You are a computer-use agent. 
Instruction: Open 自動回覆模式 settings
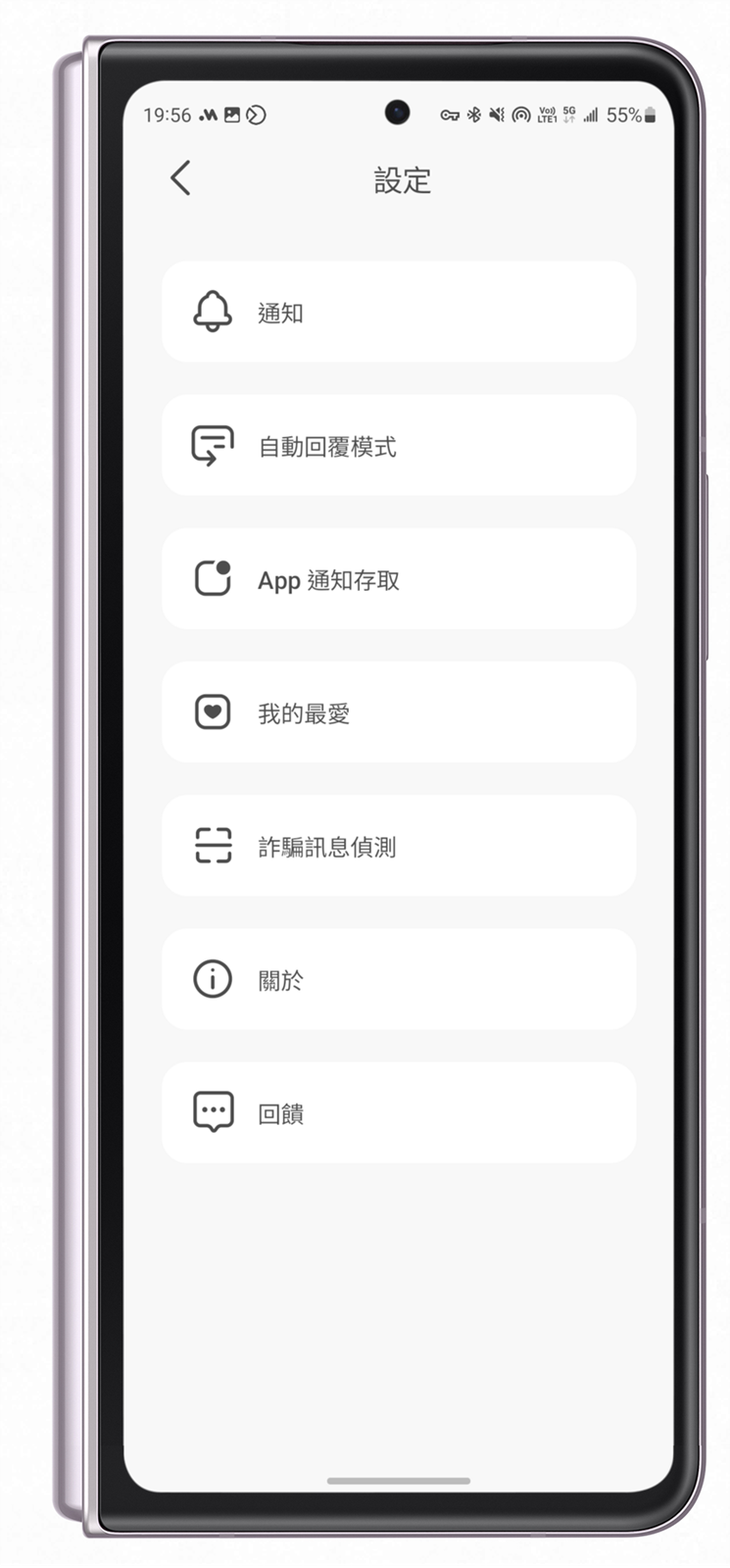[398, 446]
